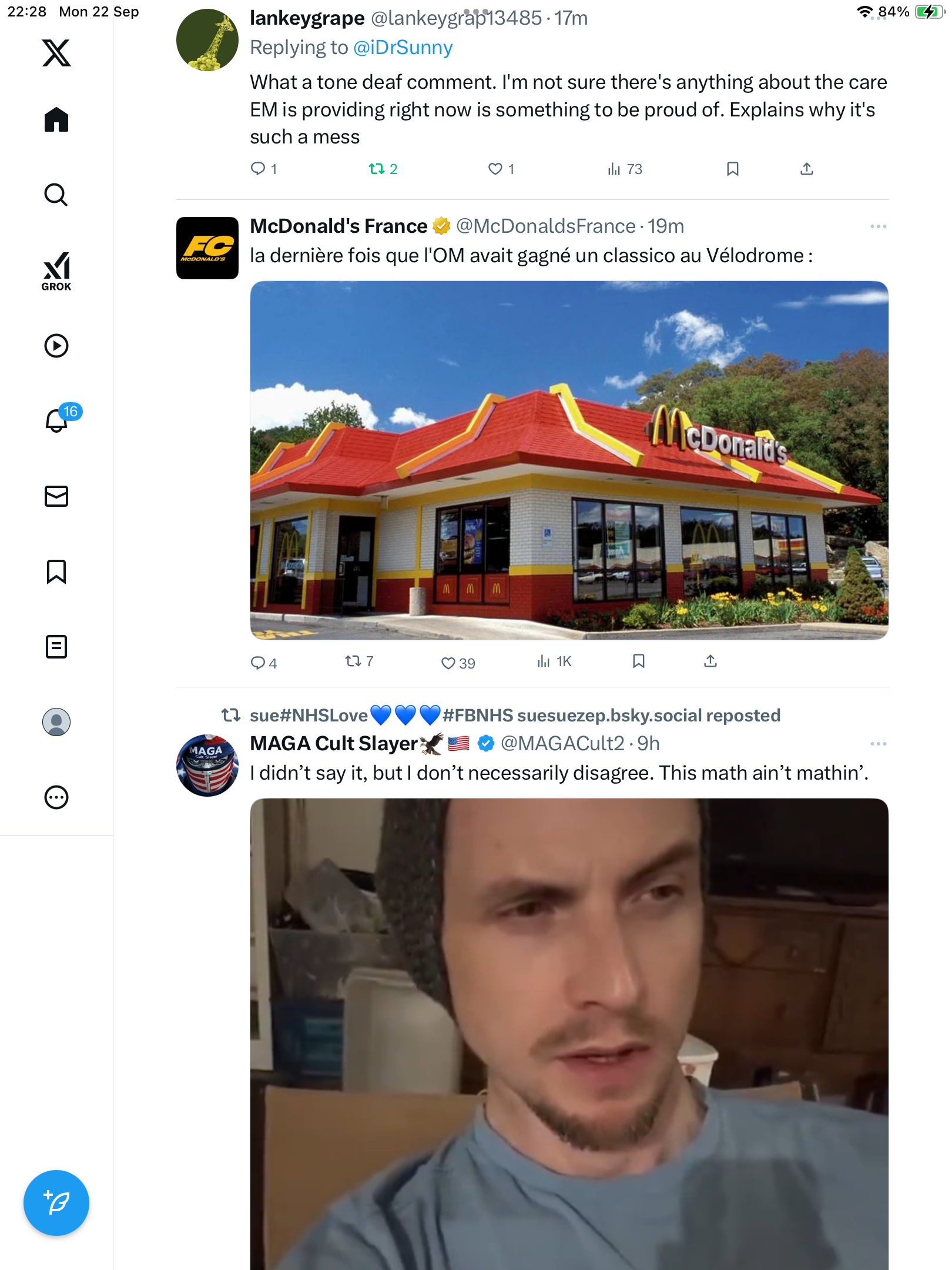
Task: Play the video in MAGA Cult Slayer's post
Action: [x=569, y=1034]
